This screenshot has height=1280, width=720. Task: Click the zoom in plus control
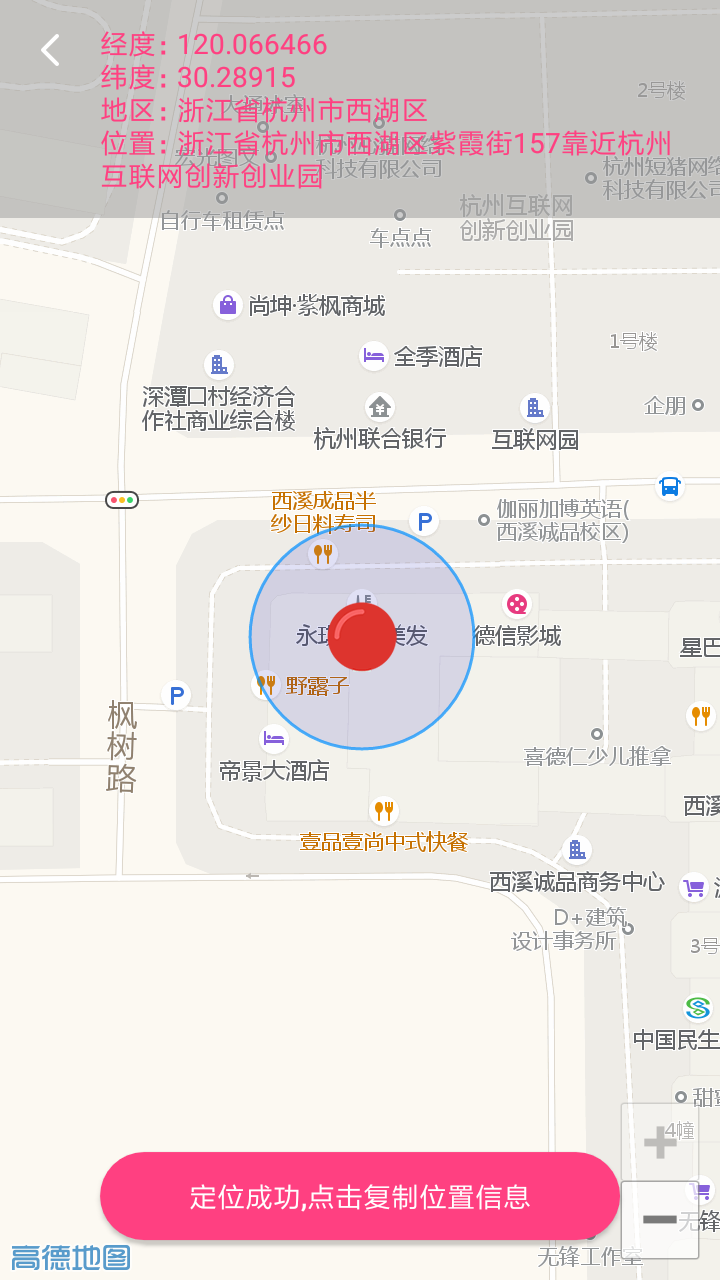[x=659, y=1140]
